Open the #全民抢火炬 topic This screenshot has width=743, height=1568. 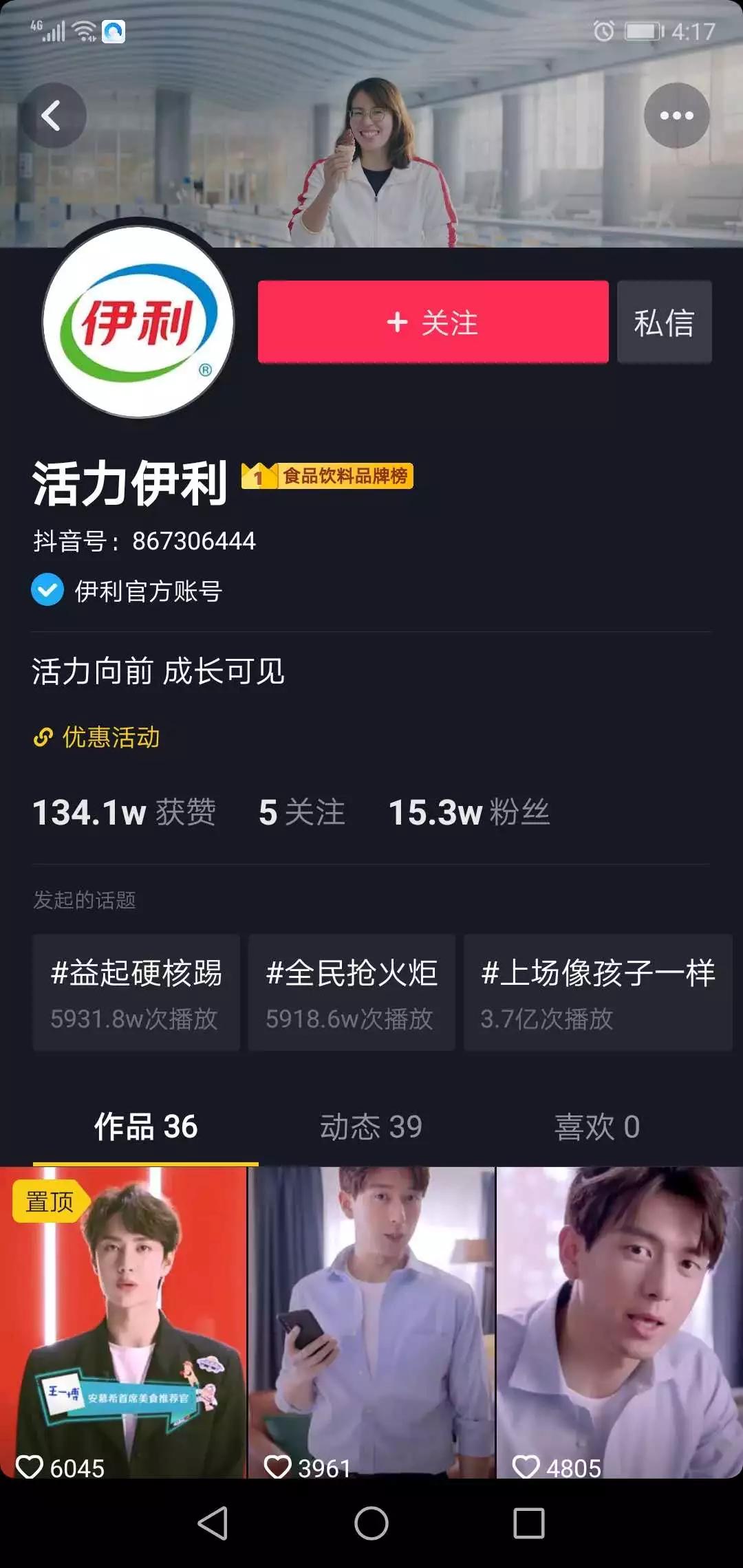[x=352, y=992]
